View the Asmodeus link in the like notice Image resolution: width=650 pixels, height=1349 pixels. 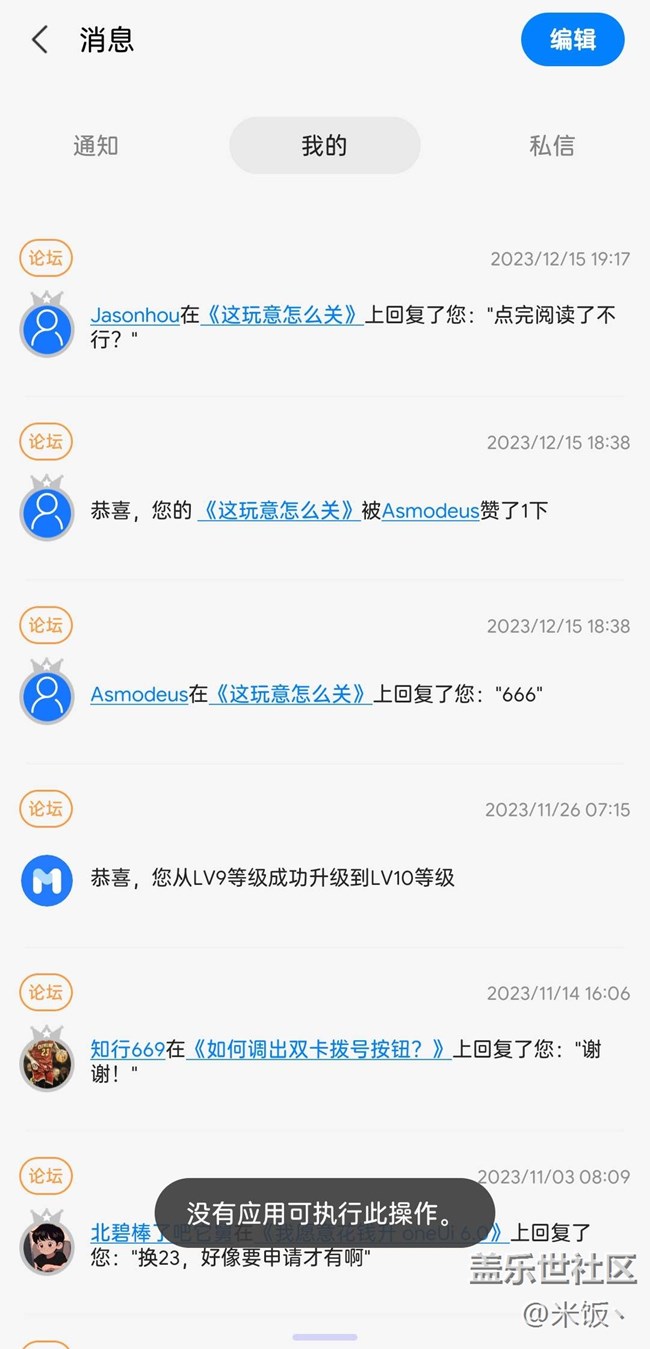pyautogui.click(x=431, y=510)
